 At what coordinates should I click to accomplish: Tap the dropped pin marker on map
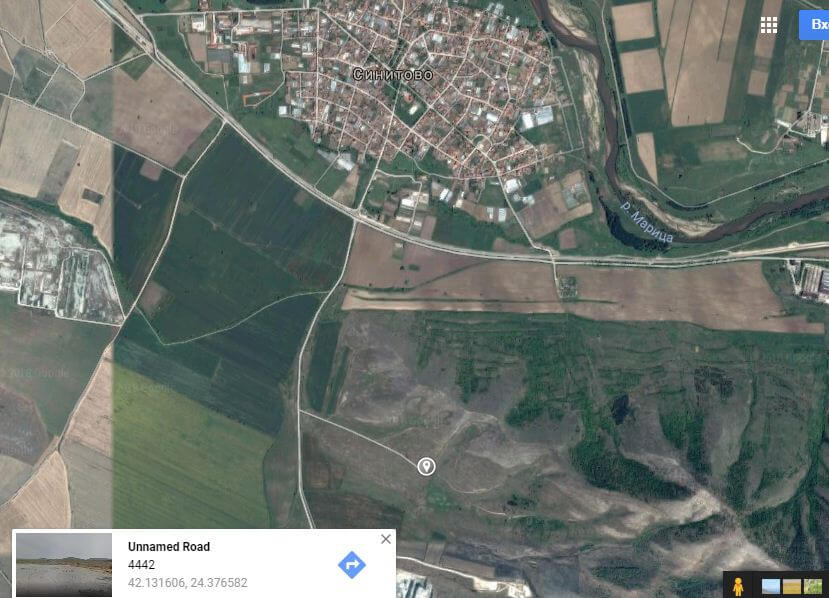pyautogui.click(x=426, y=466)
